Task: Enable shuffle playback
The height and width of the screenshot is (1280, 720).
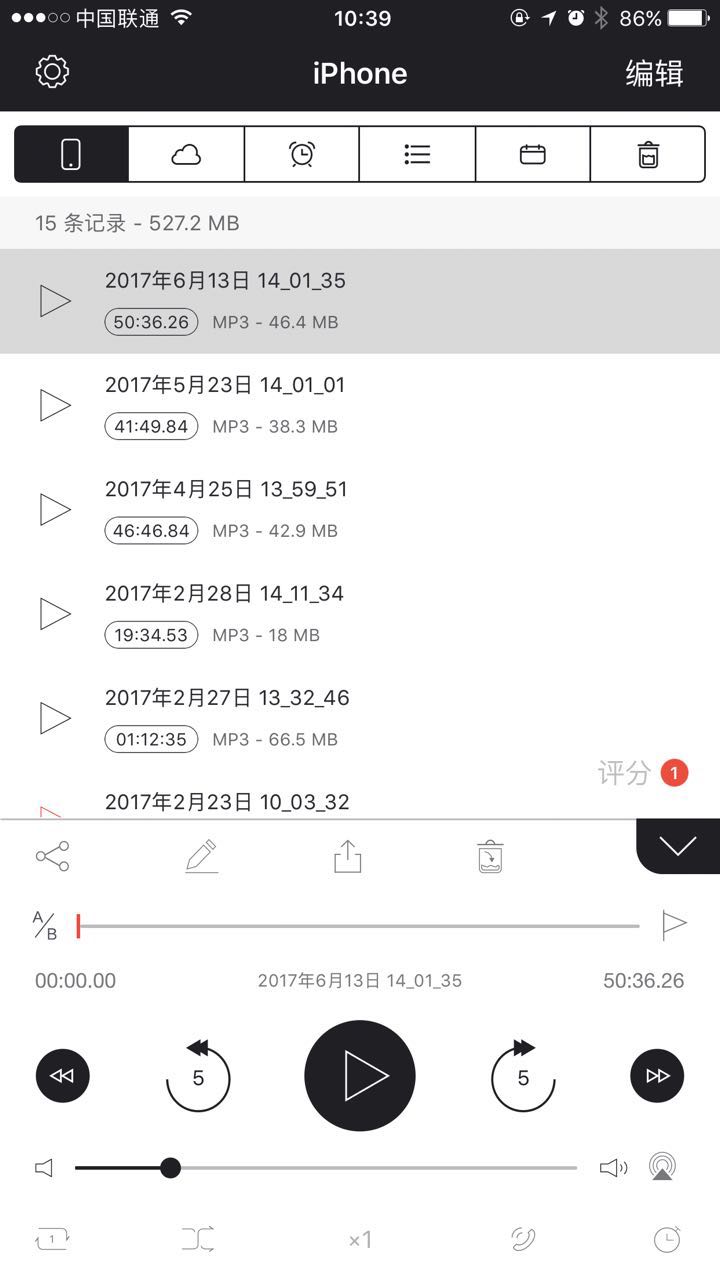Action: point(196,1238)
